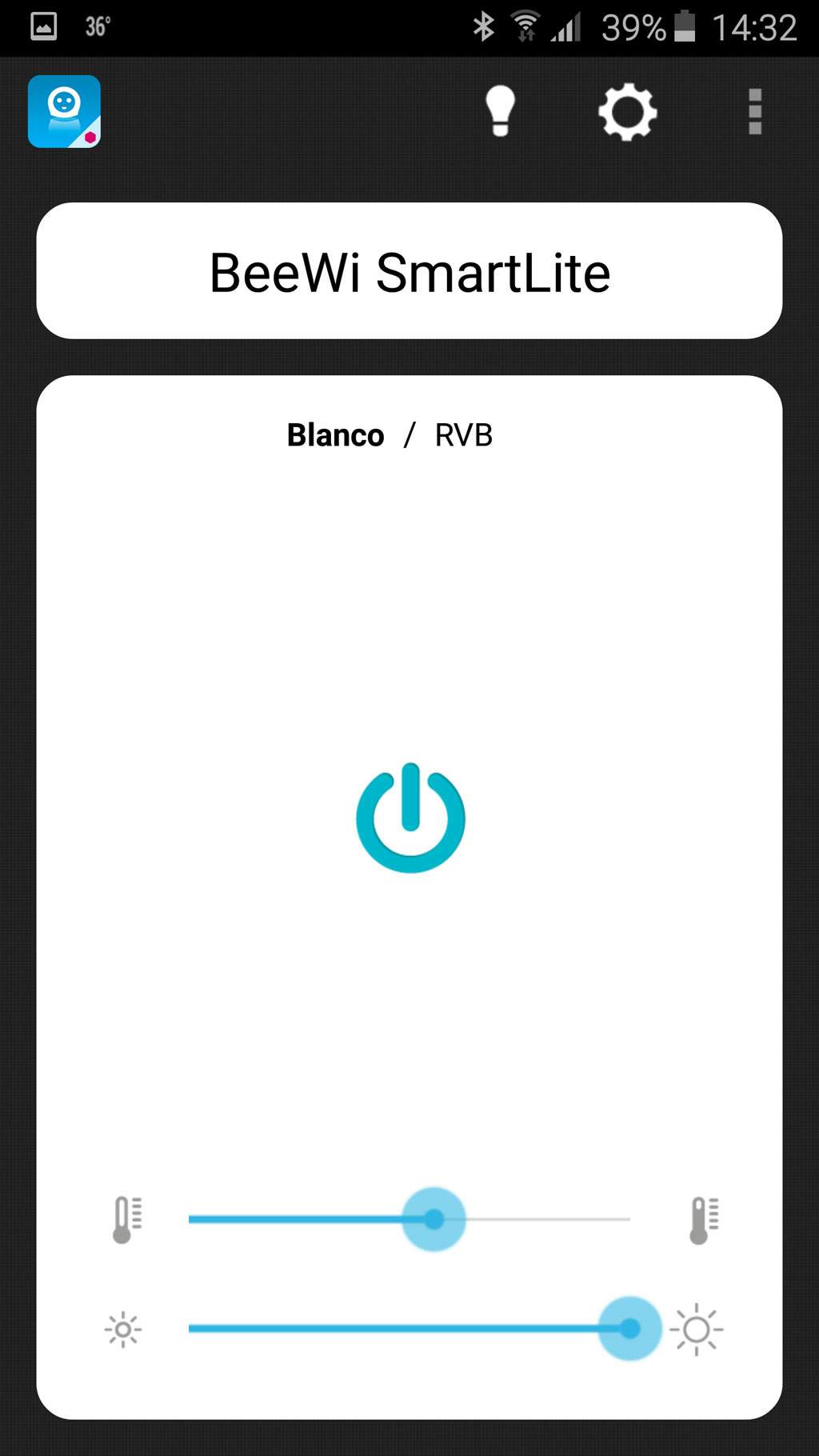
Task: Adjust the brightness slider
Action: tap(409, 1329)
